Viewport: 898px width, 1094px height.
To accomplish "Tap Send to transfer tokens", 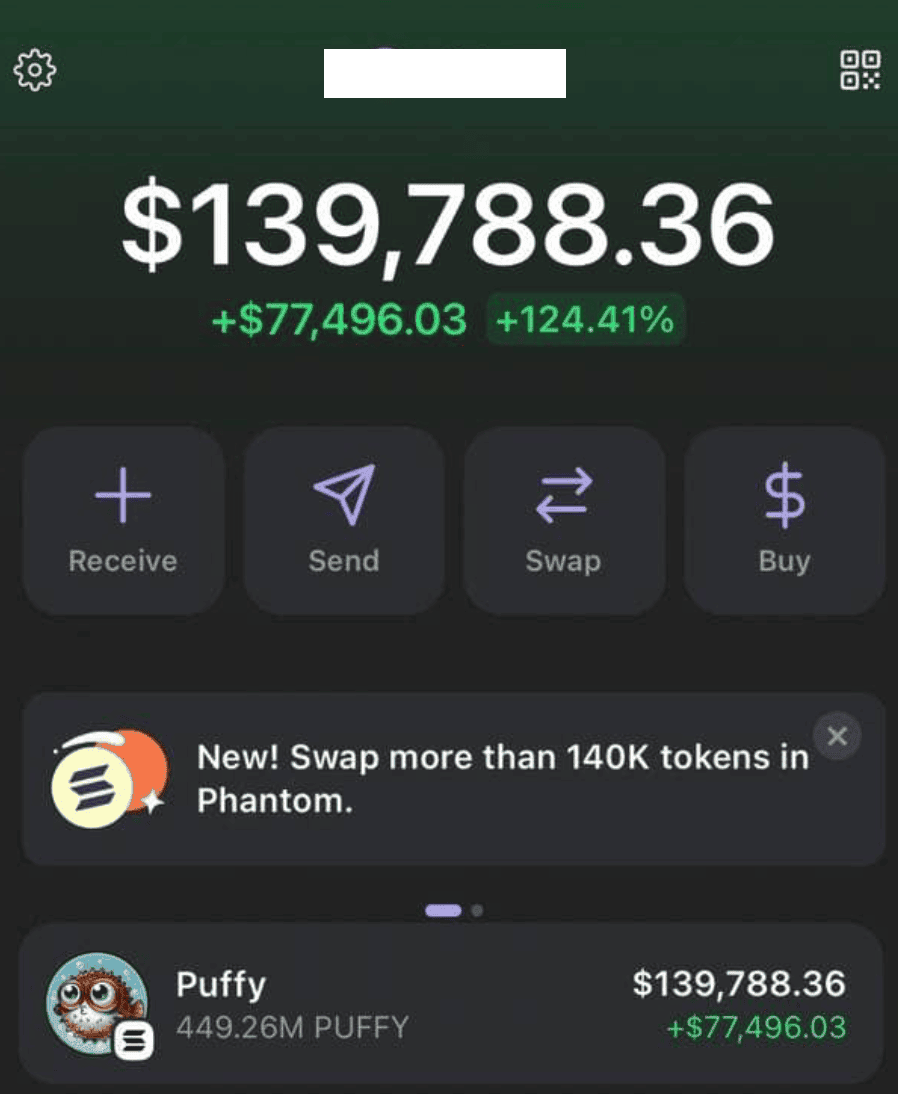I will (344, 520).
